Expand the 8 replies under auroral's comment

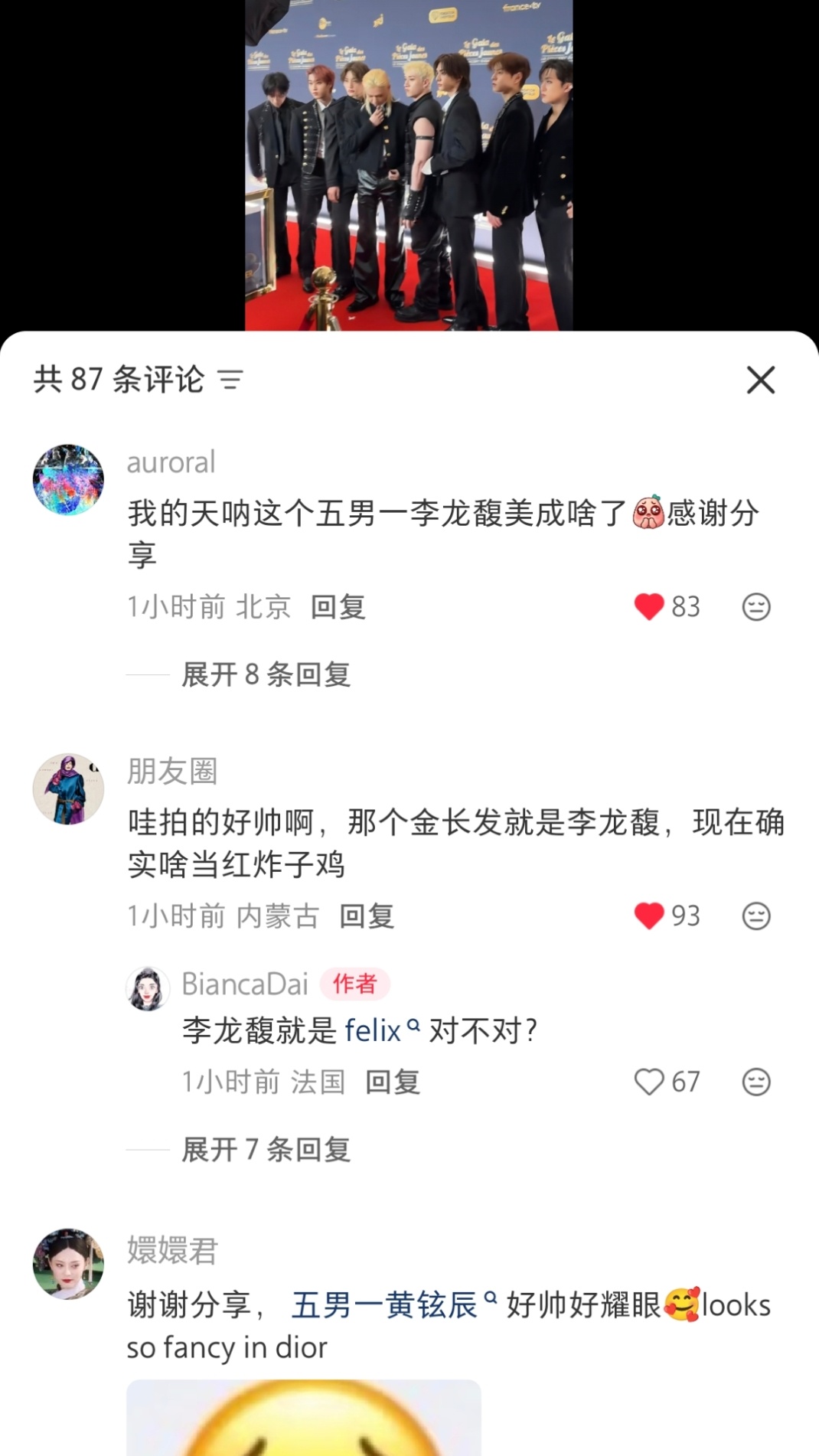[264, 676]
